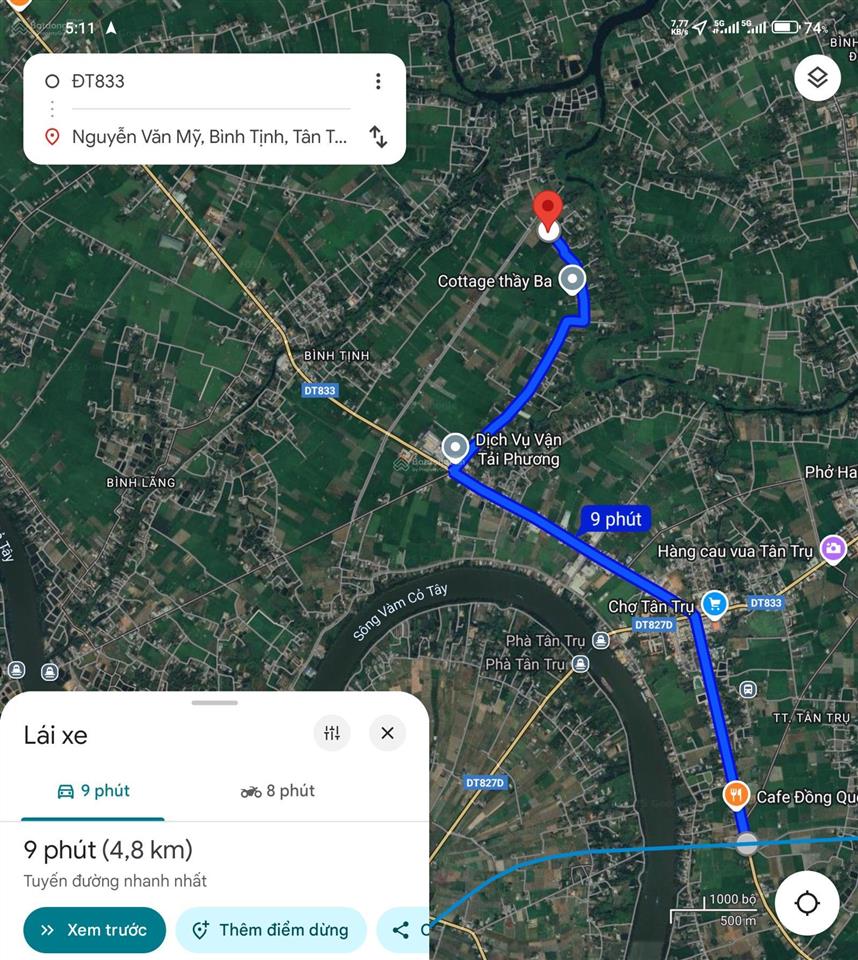Open map layers selector
This screenshot has height=960, width=858.
[x=817, y=78]
